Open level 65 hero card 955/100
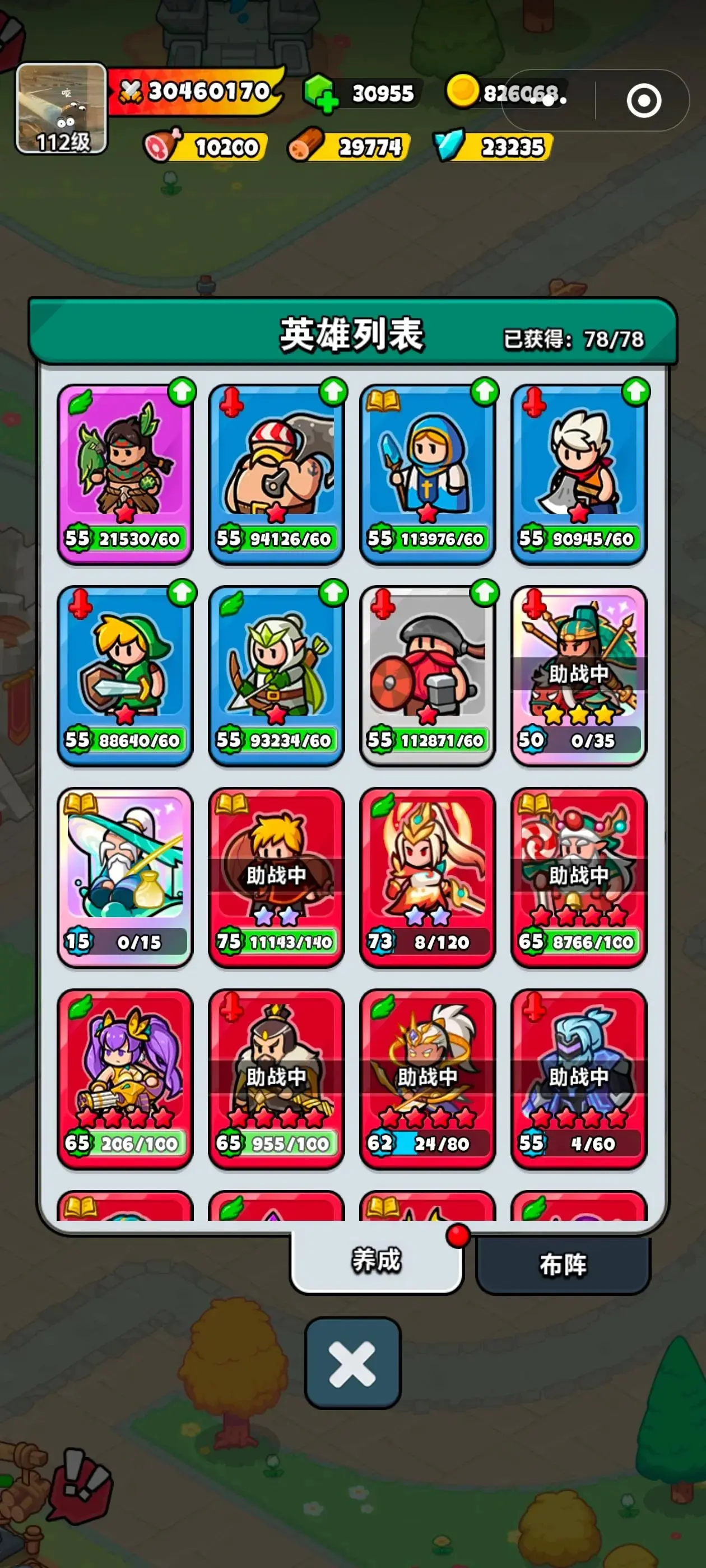This screenshot has height=1568, width=706. pyautogui.click(x=276, y=1079)
